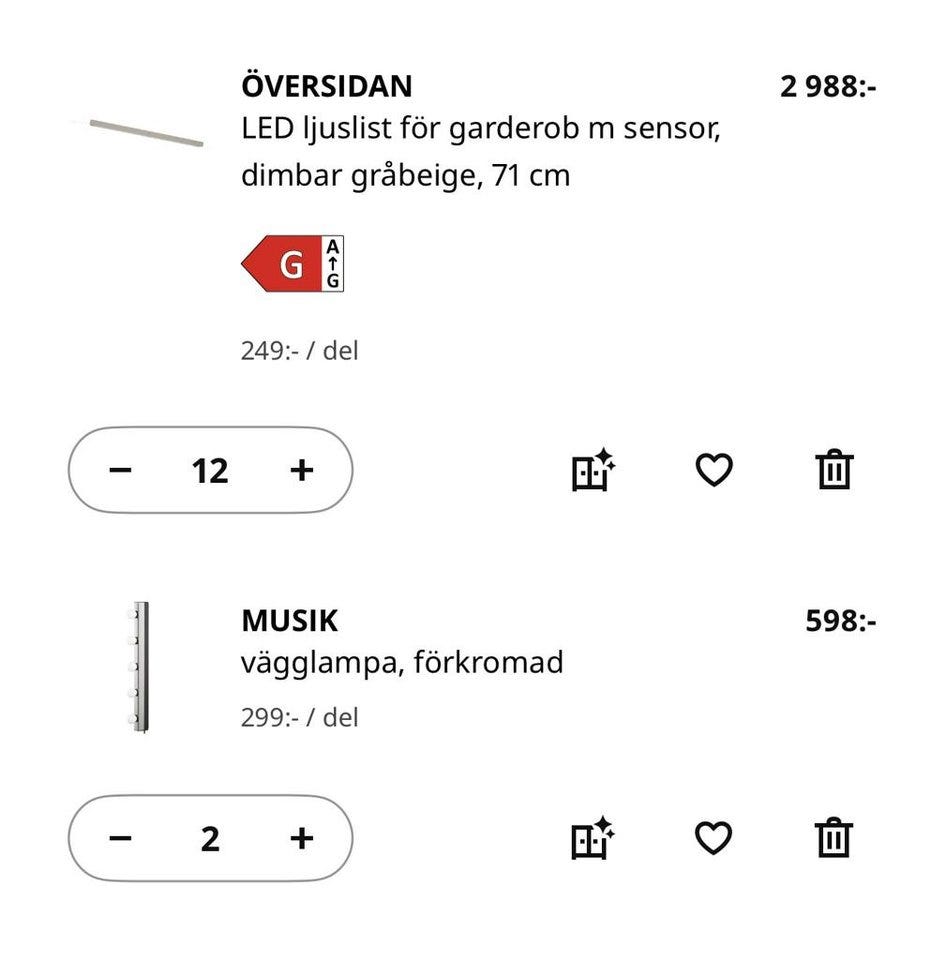The height and width of the screenshot is (960, 946).
Task: Save ÖVERSIDAN to favorites with heart icon
Action: (x=713, y=468)
